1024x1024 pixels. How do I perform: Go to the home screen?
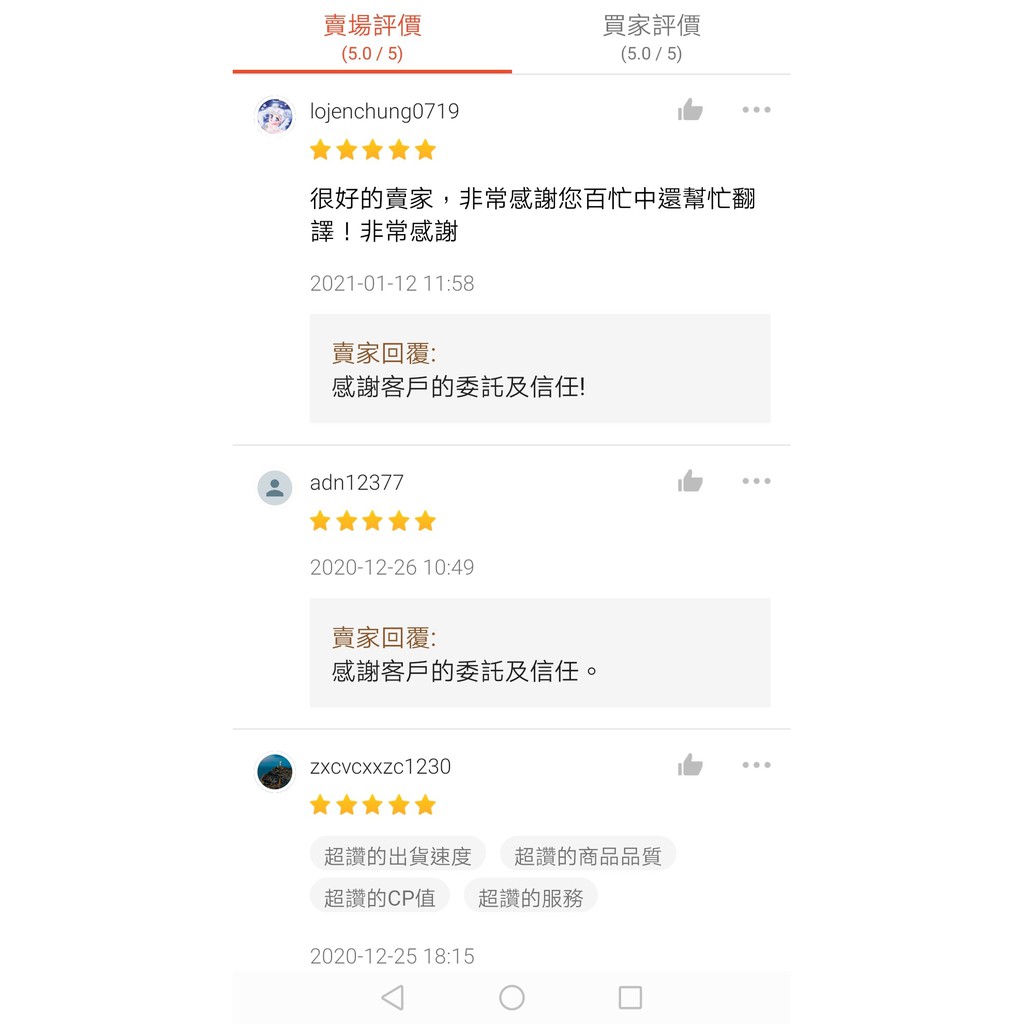511,997
